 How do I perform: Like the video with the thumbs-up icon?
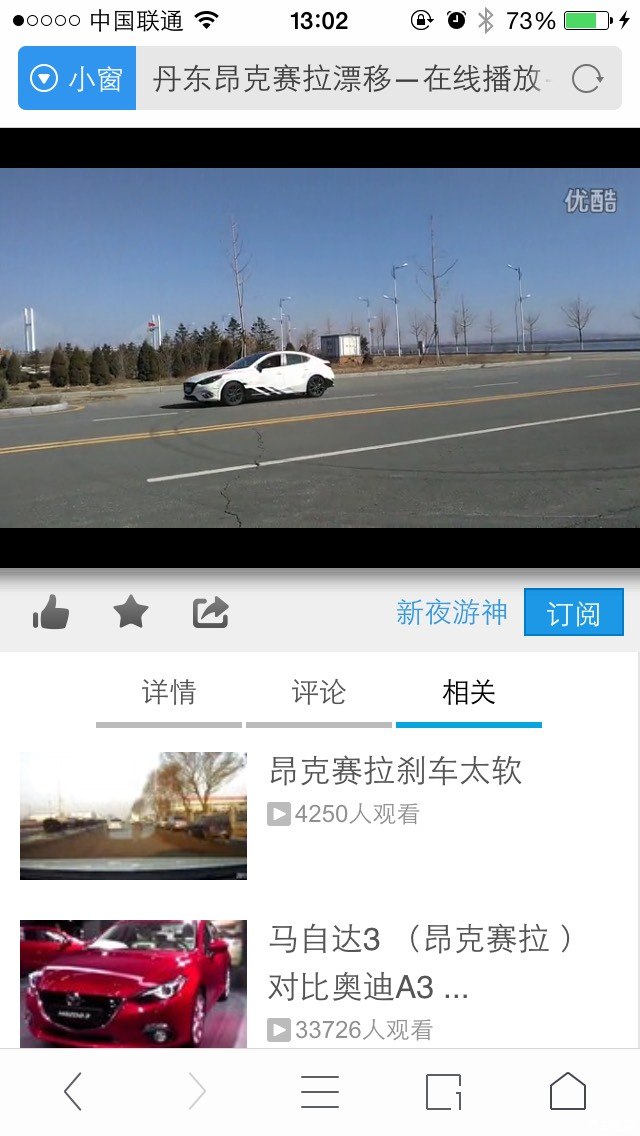tap(50, 612)
